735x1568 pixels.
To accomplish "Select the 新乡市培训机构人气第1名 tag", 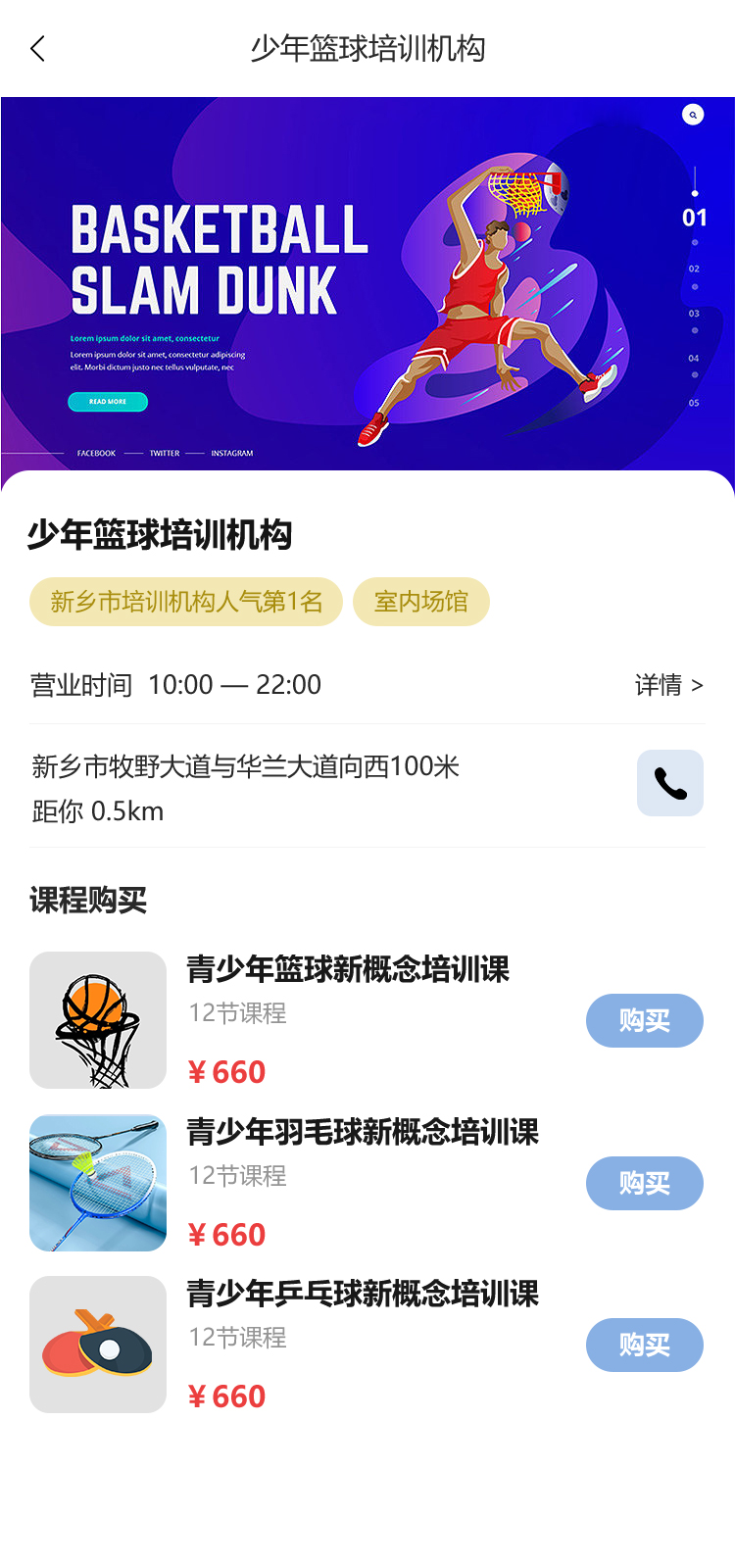I will (186, 602).
